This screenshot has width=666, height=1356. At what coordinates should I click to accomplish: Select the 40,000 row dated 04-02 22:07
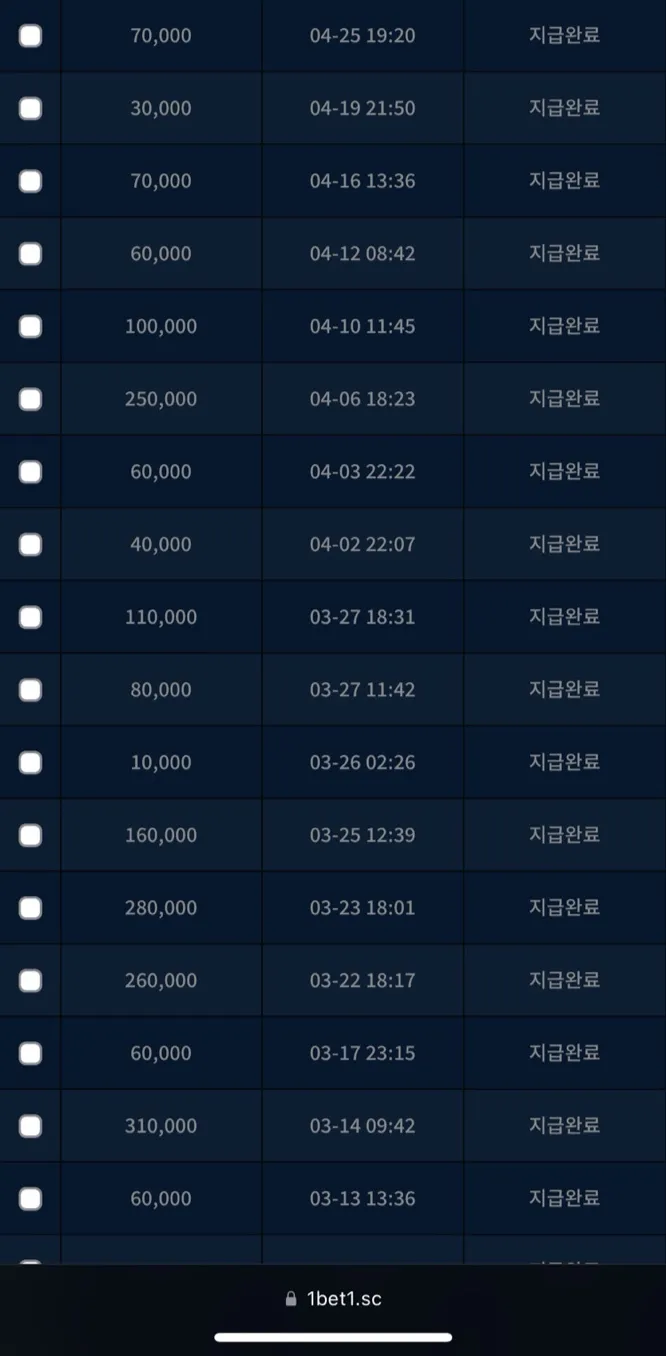tap(30, 545)
